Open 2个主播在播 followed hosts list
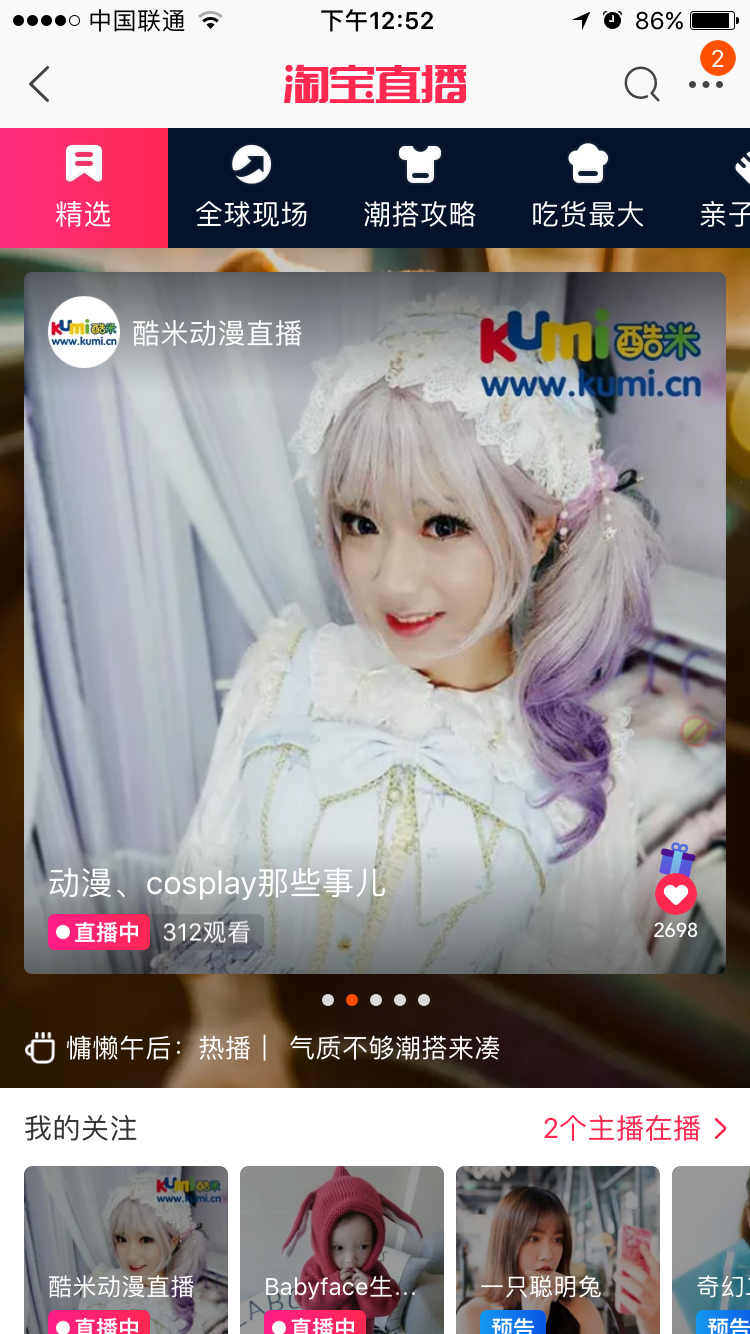Viewport: 750px width, 1334px height. [x=635, y=1129]
